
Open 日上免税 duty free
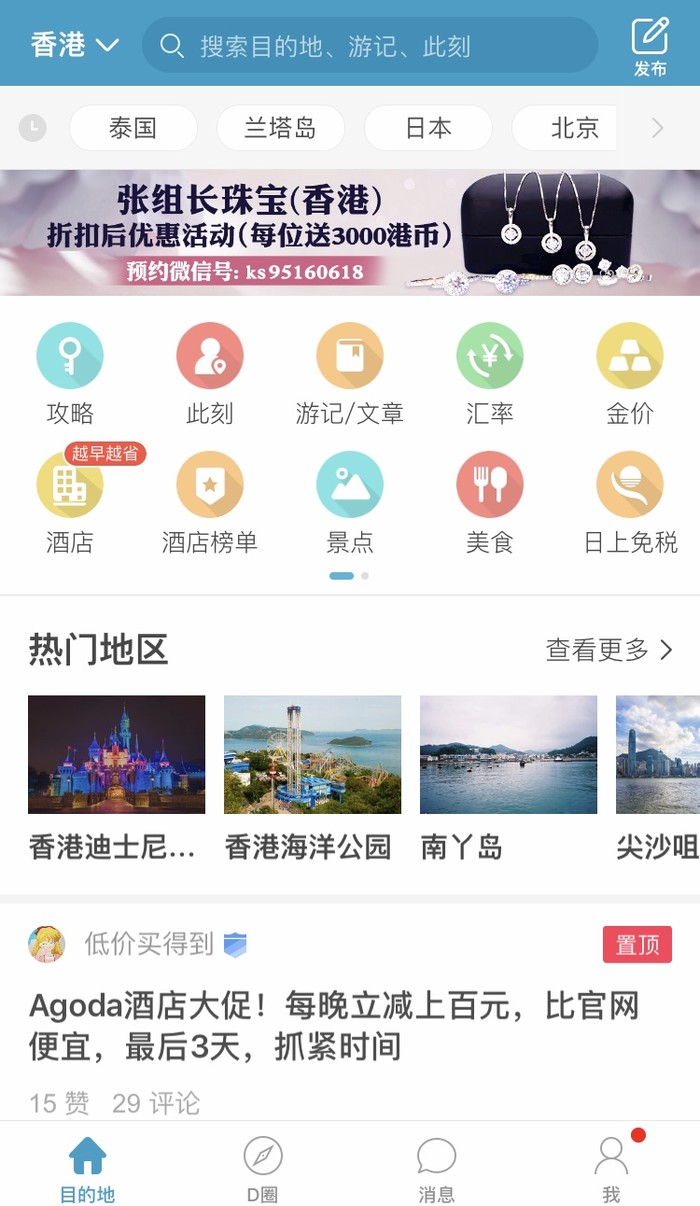(x=630, y=502)
